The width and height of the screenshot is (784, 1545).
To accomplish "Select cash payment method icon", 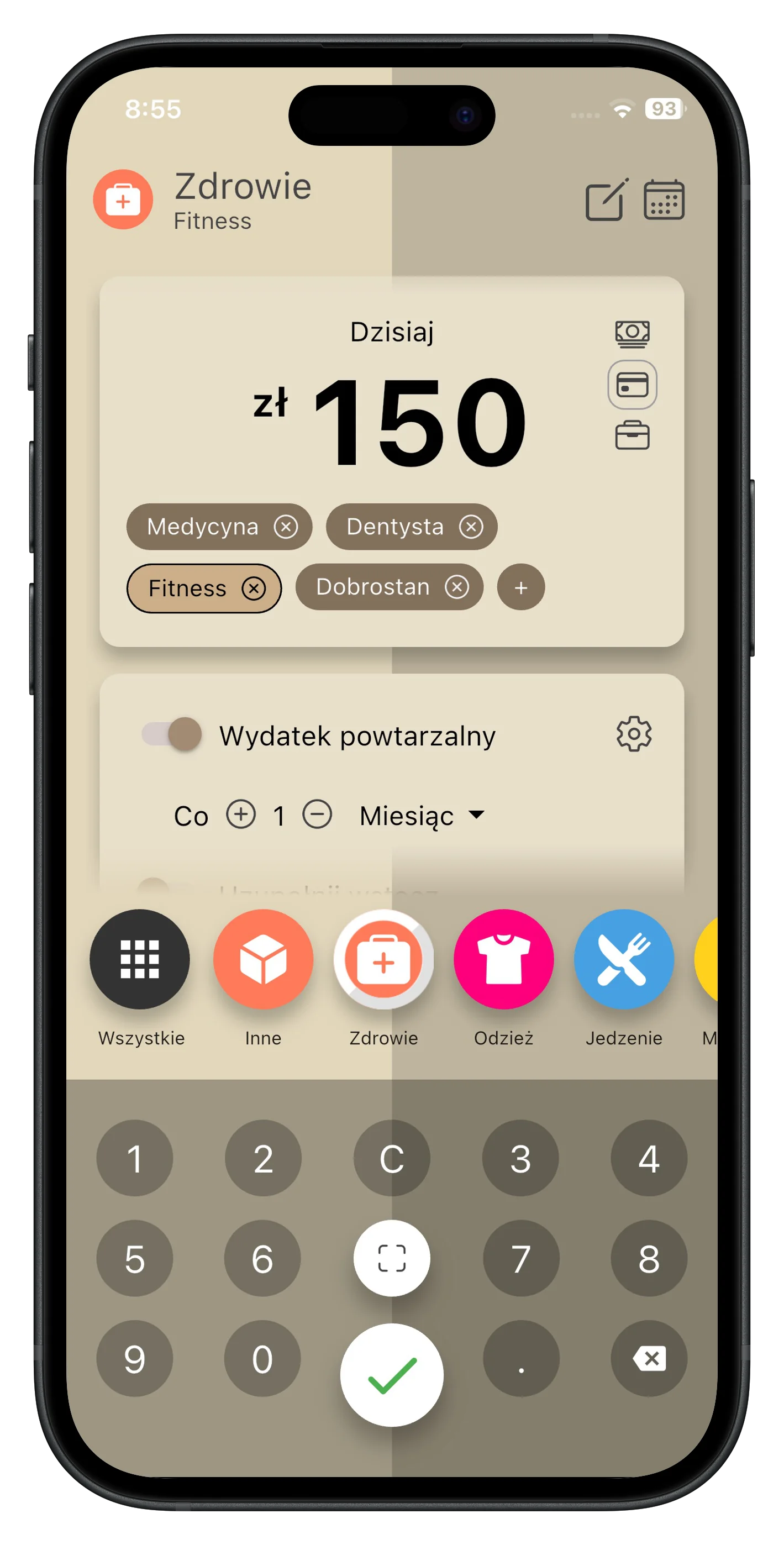I will (632, 333).
